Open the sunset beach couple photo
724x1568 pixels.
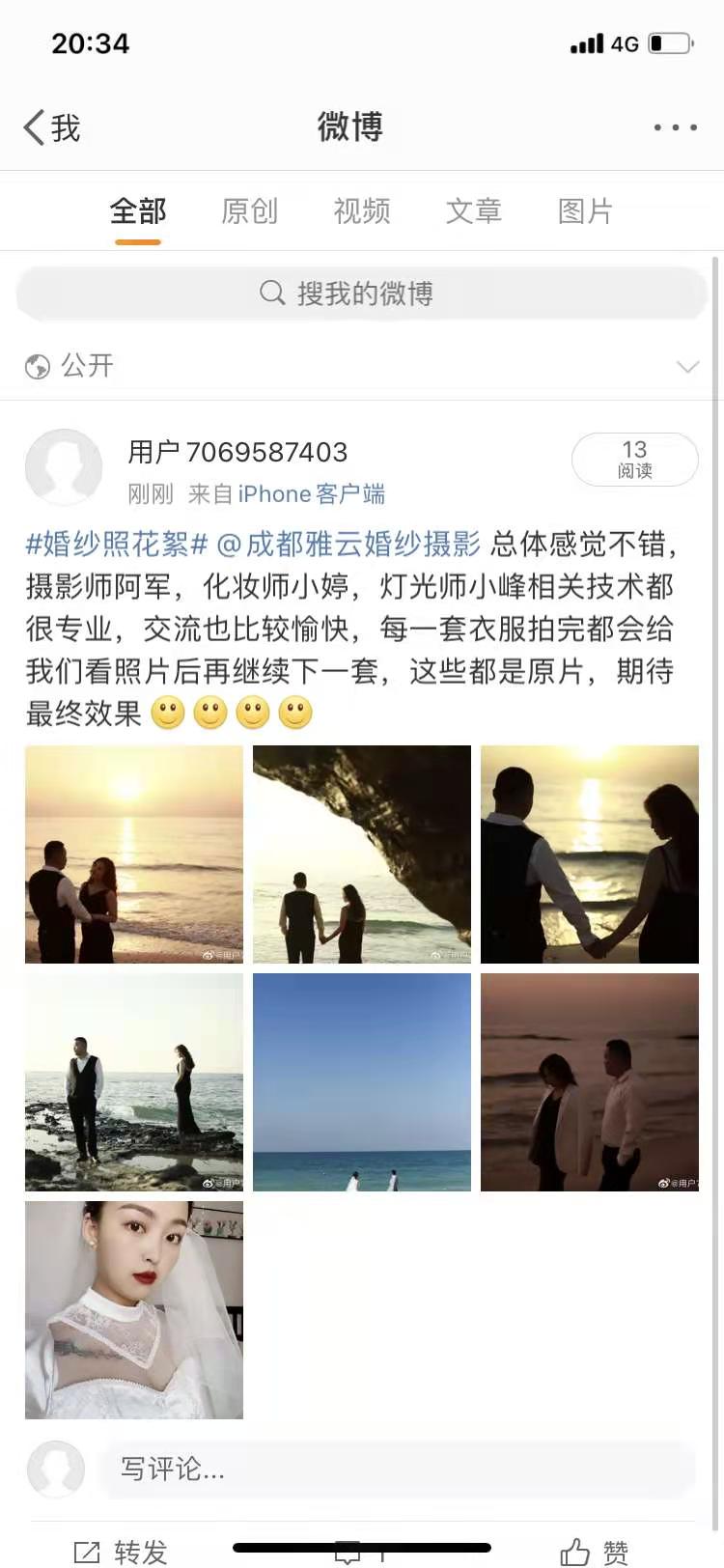134,854
